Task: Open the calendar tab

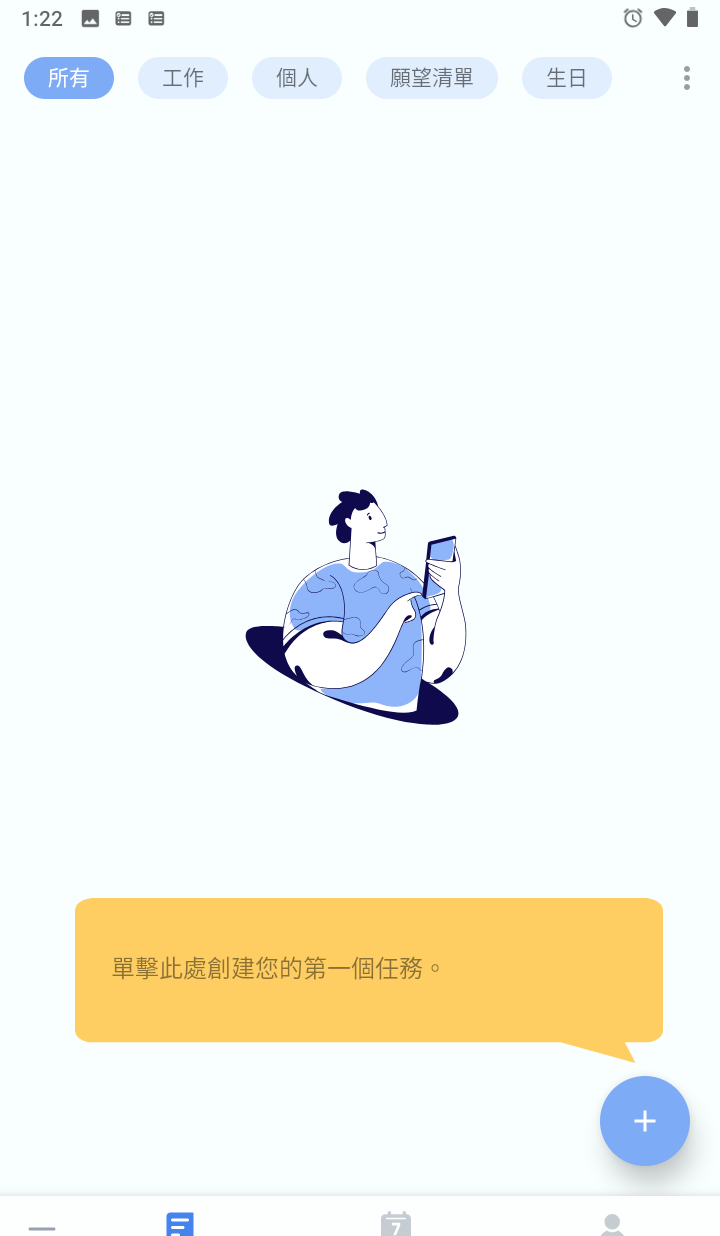Action: (396, 1223)
